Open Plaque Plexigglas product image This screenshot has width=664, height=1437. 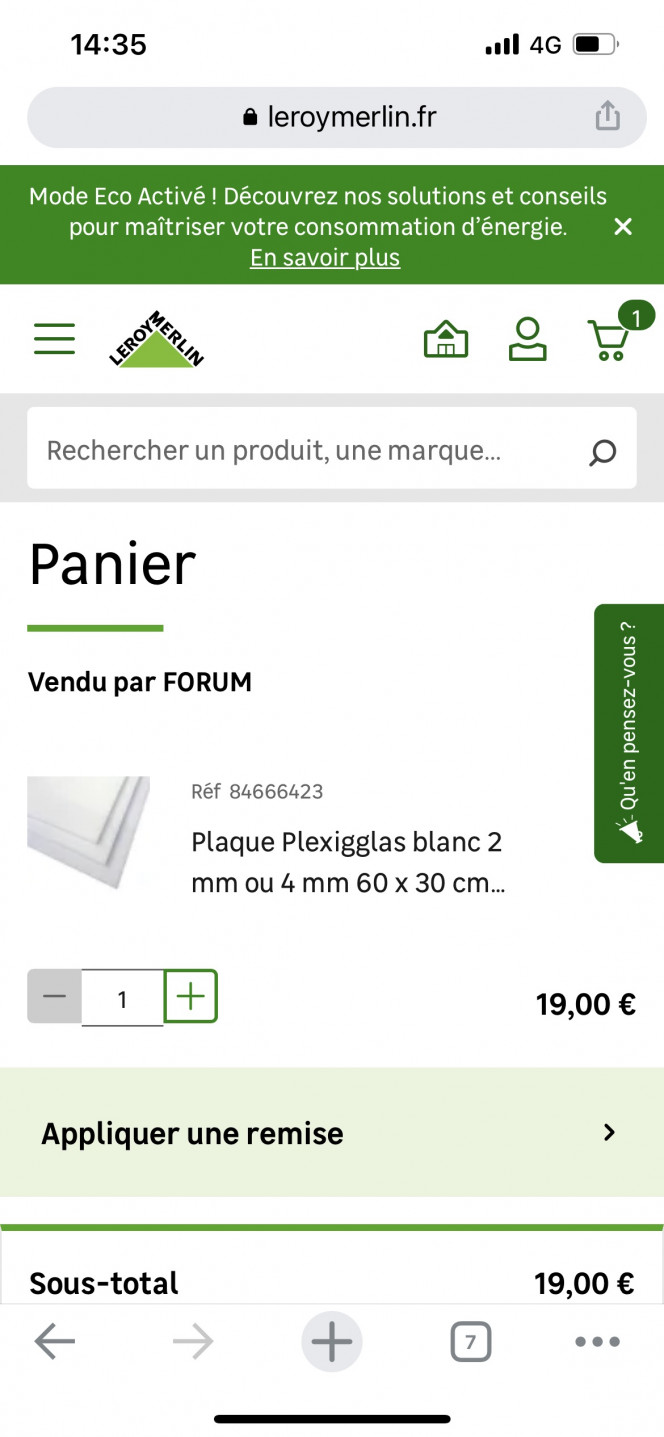pos(88,832)
